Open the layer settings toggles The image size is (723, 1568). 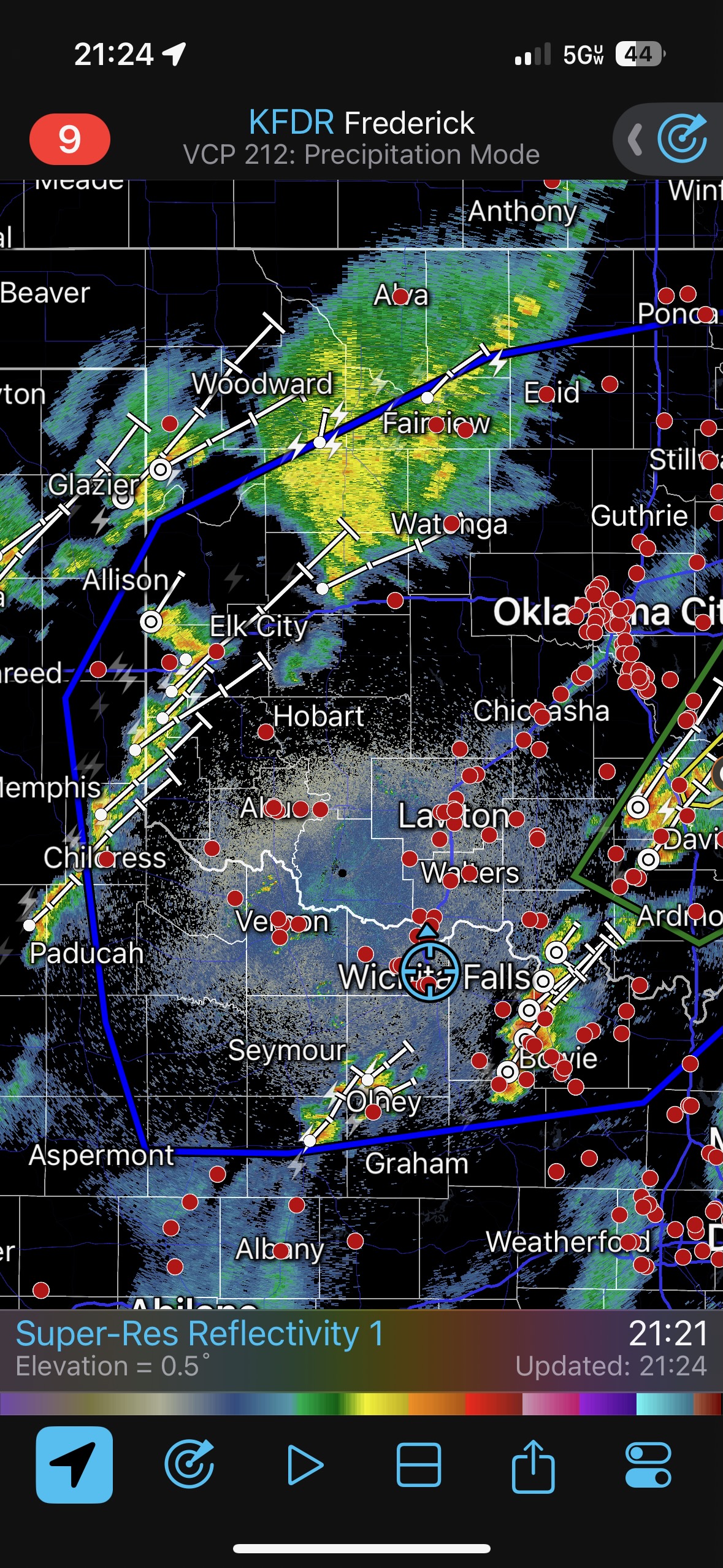[648, 1465]
